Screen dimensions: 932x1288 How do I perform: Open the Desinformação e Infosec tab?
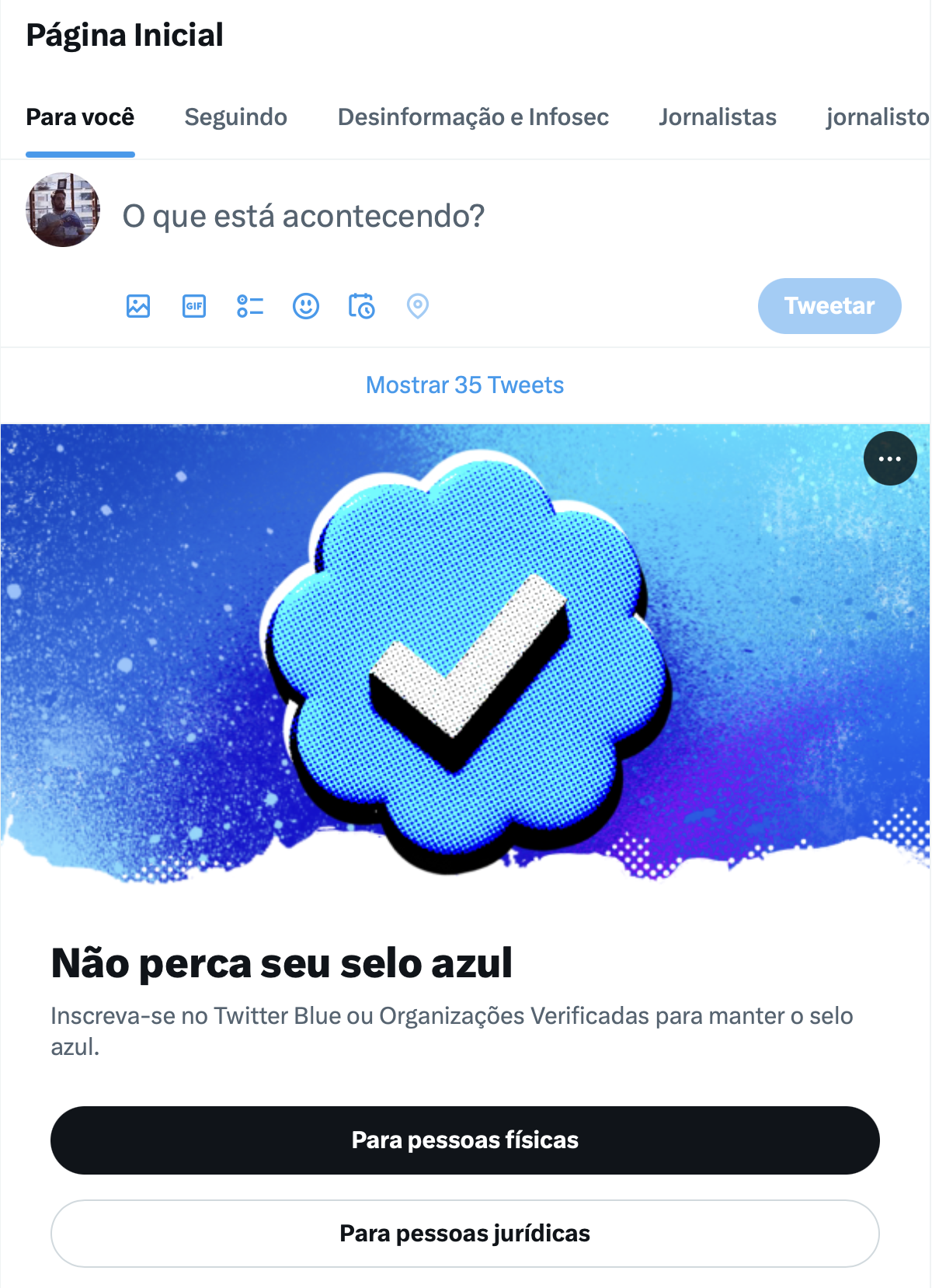473,117
